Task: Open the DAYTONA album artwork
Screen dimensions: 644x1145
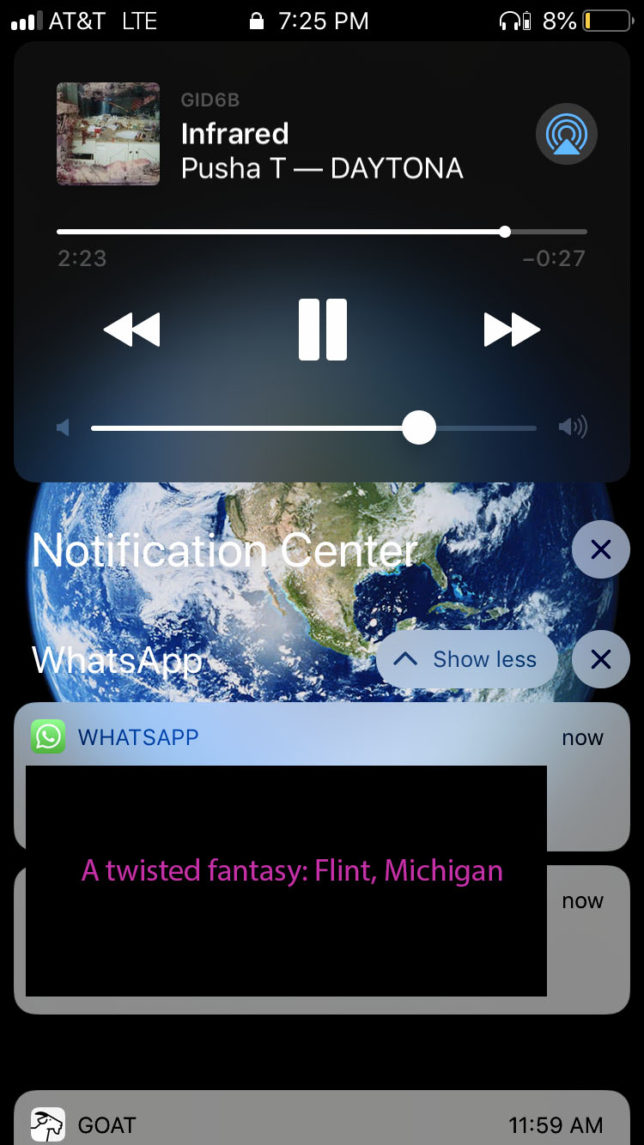Action: (x=108, y=134)
